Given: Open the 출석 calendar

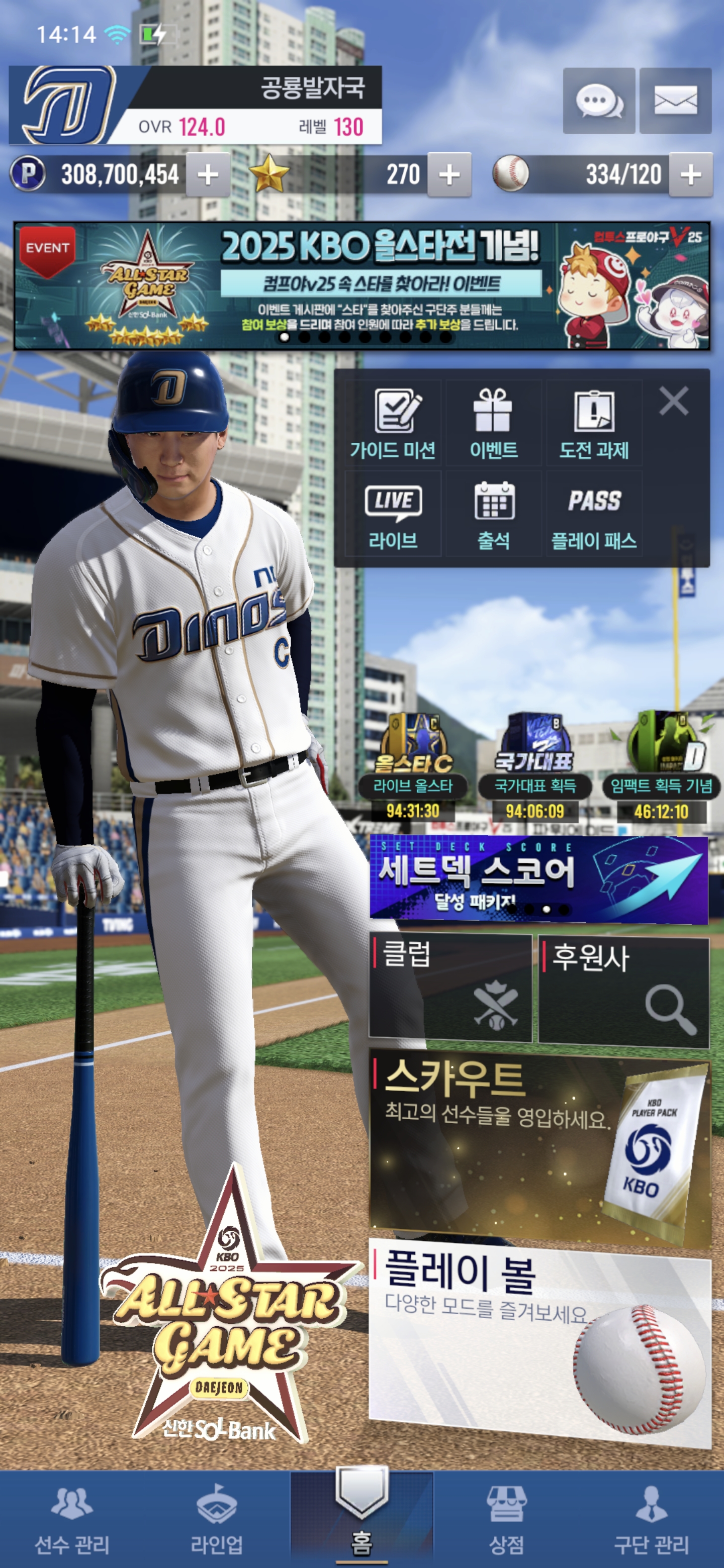Looking at the screenshot, I should [493, 514].
